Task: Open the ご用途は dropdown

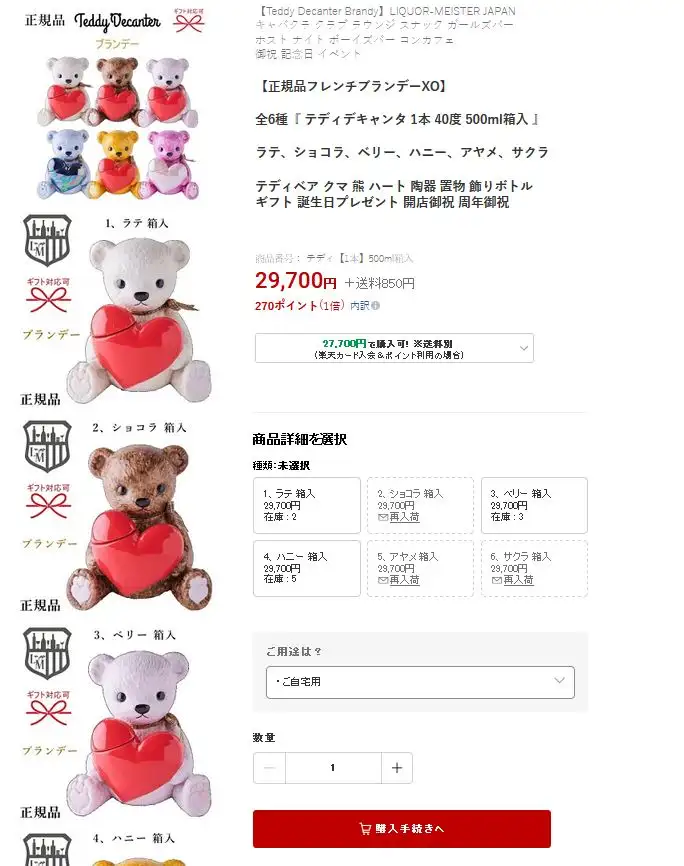Action: point(420,682)
